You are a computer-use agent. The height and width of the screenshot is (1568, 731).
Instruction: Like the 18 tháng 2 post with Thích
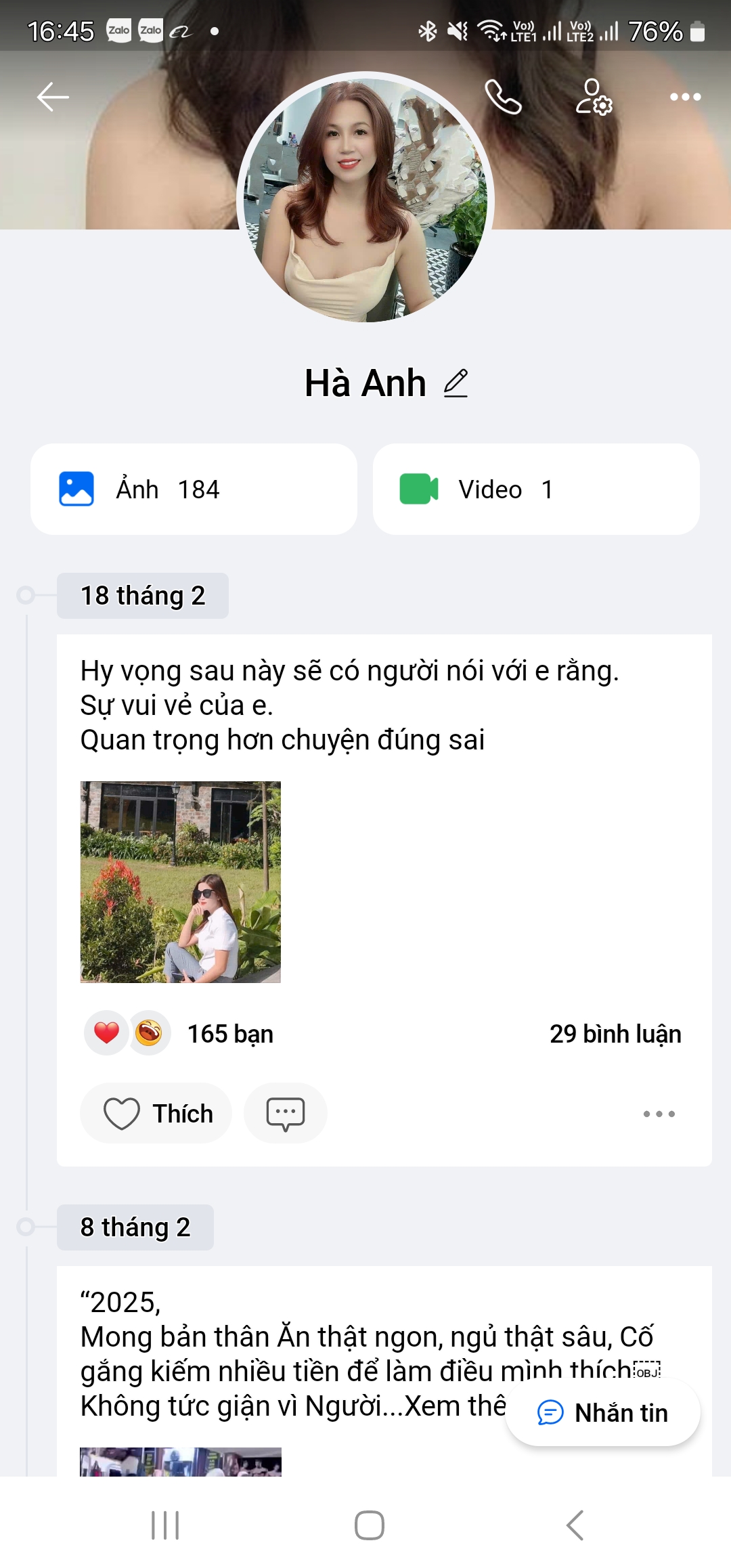157,1113
